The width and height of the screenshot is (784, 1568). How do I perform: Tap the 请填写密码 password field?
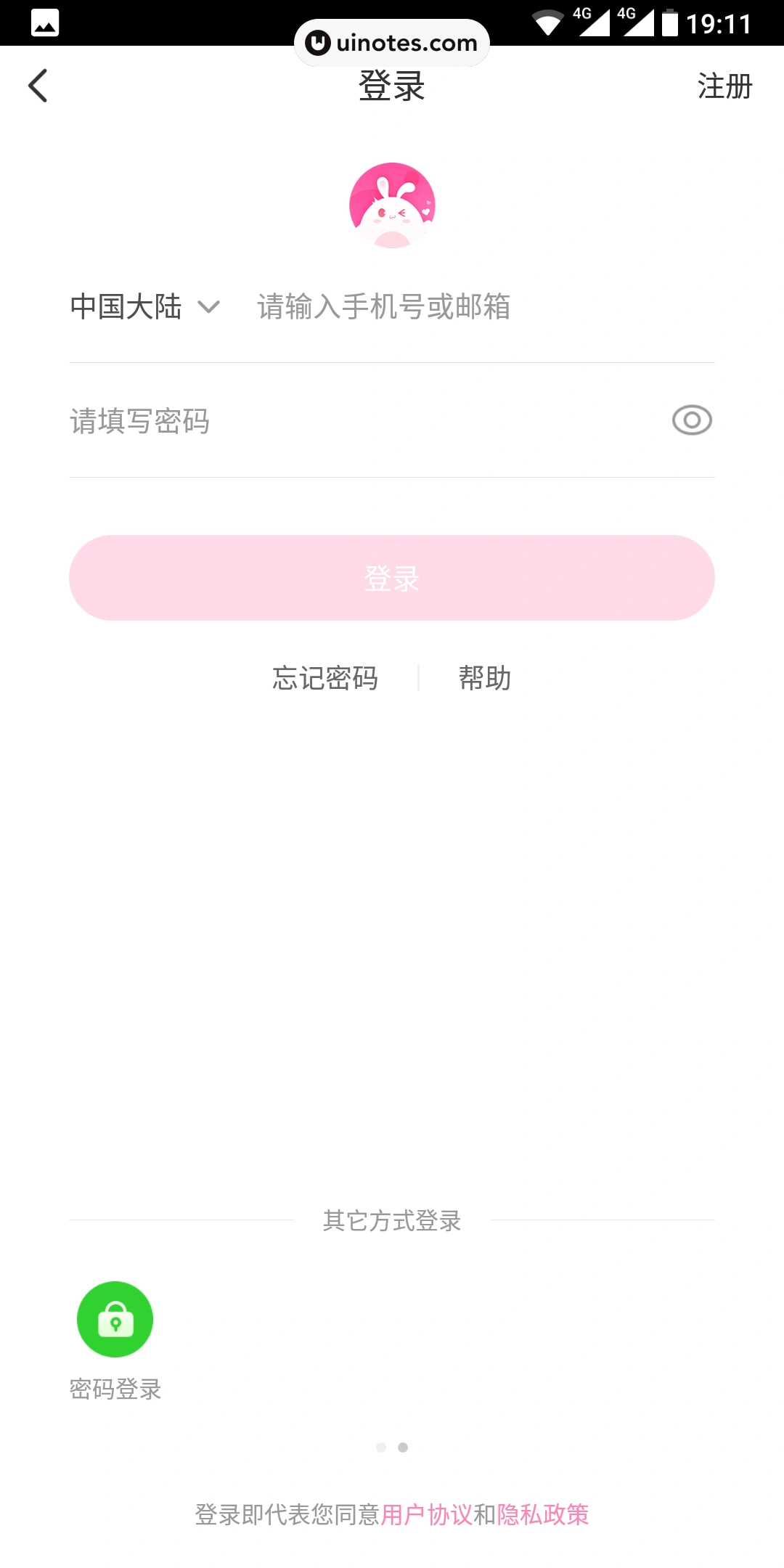click(x=348, y=421)
